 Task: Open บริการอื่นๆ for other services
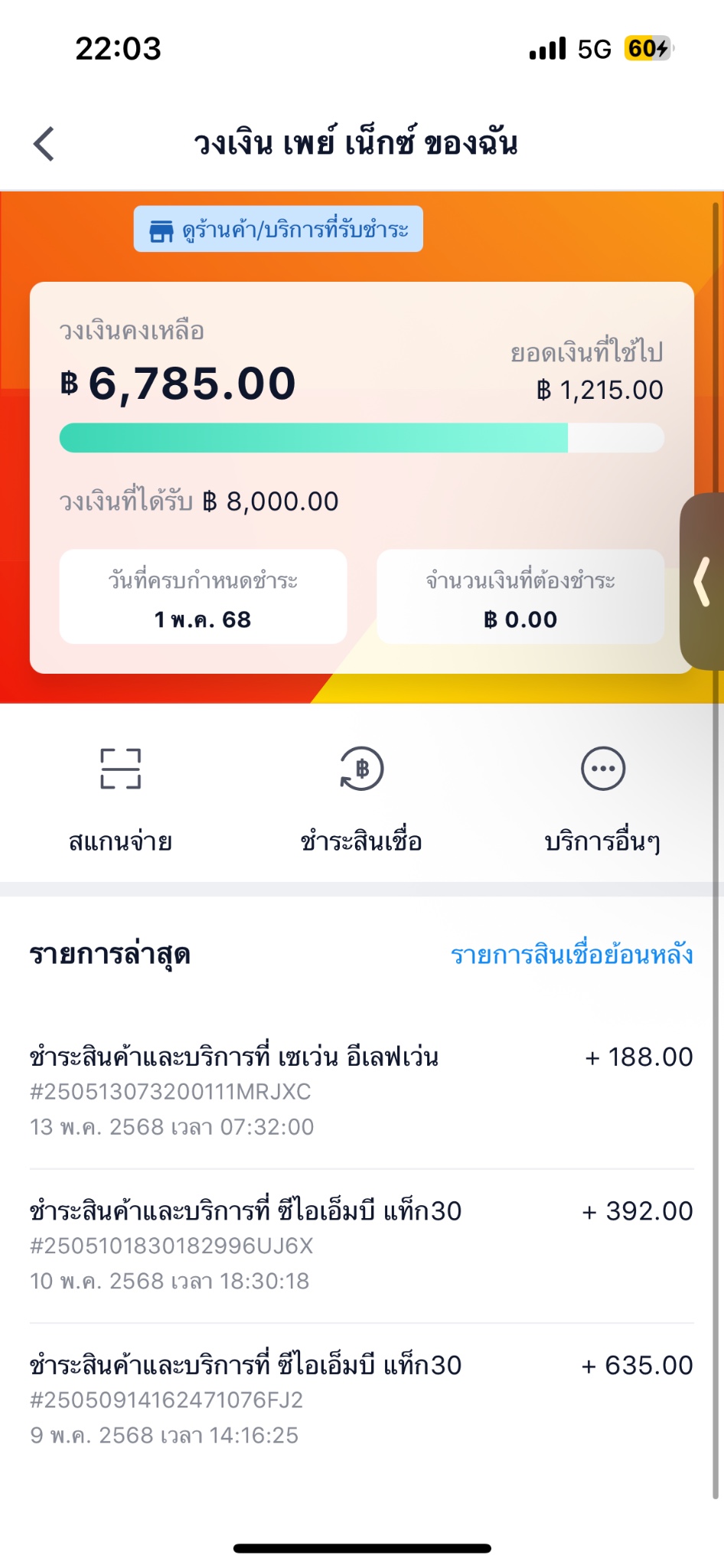[x=603, y=799]
